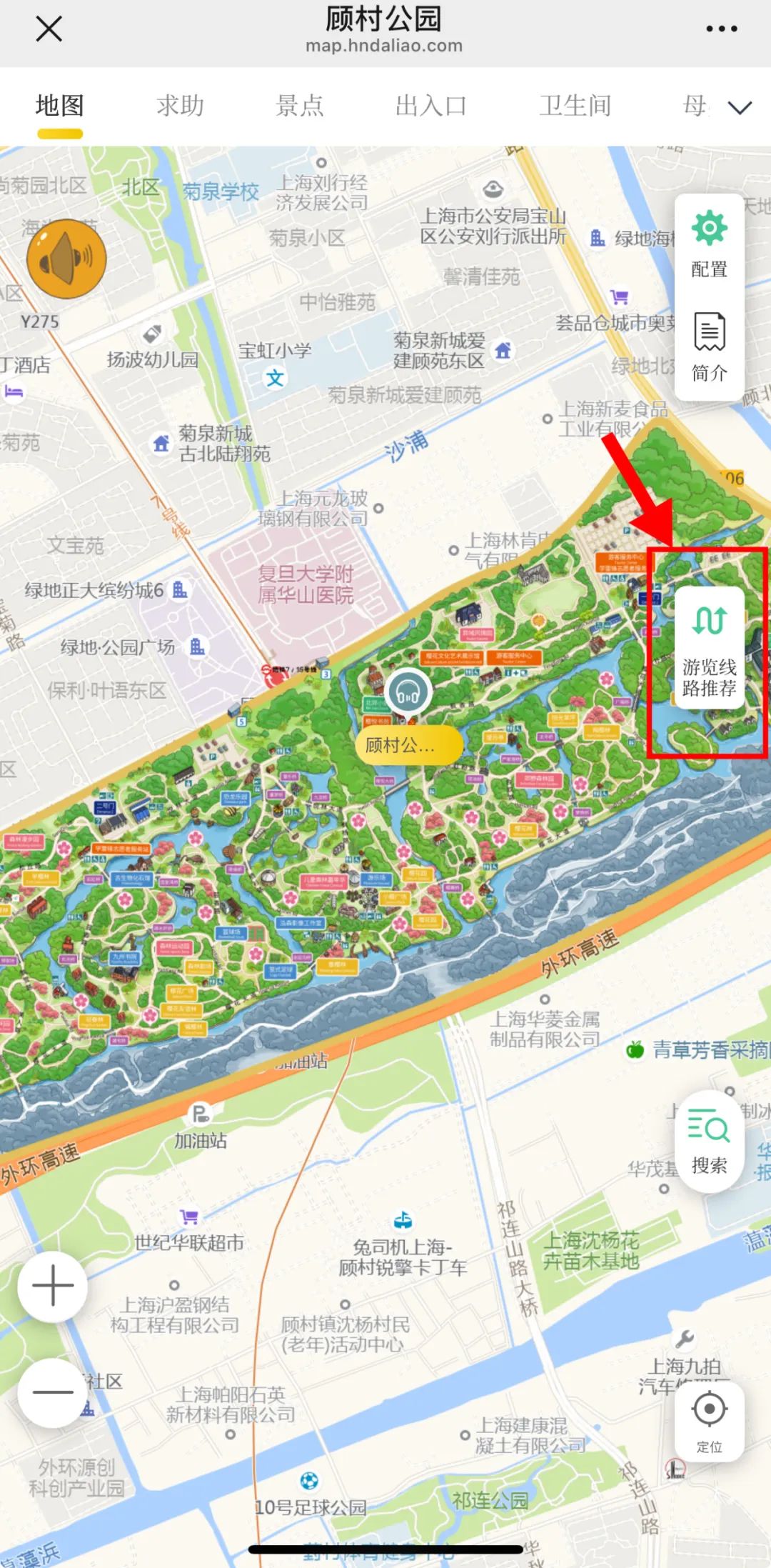Expand the tab list chevron
The image size is (771, 1568).
pyautogui.click(x=740, y=107)
